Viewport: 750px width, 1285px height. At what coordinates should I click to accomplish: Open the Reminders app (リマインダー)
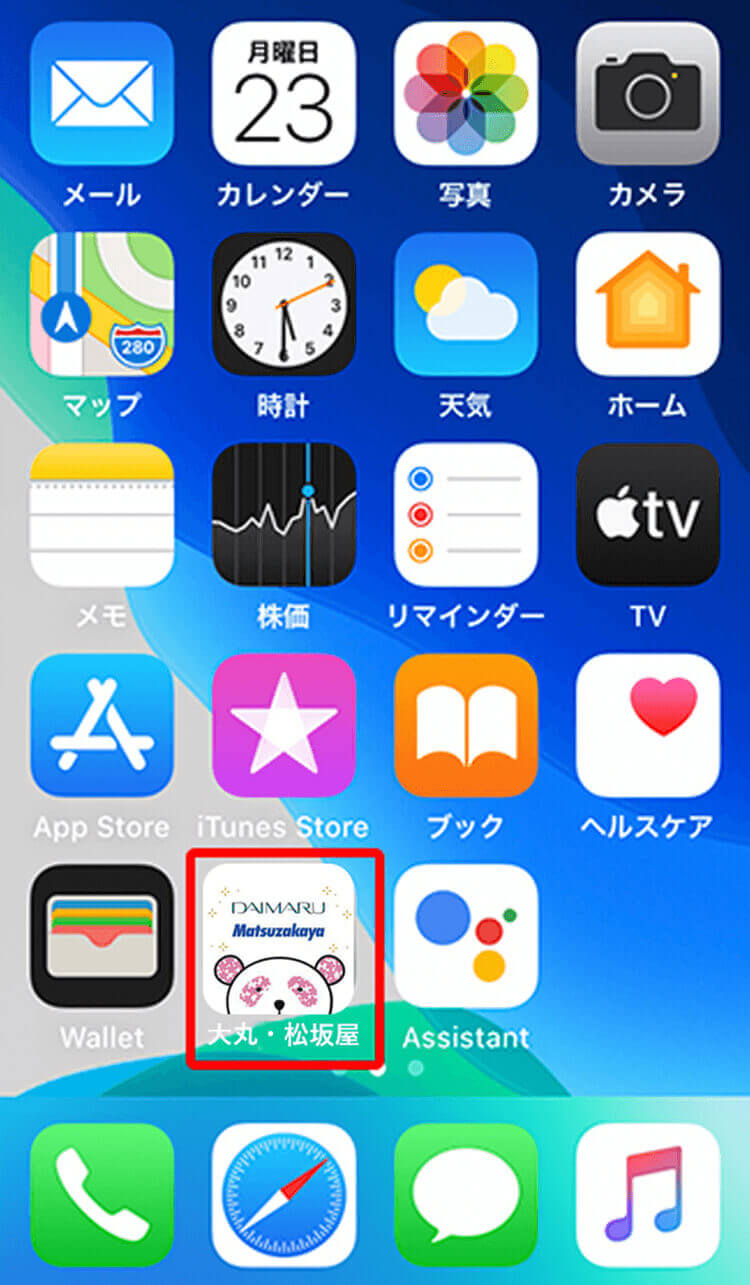[x=466, y=515]
